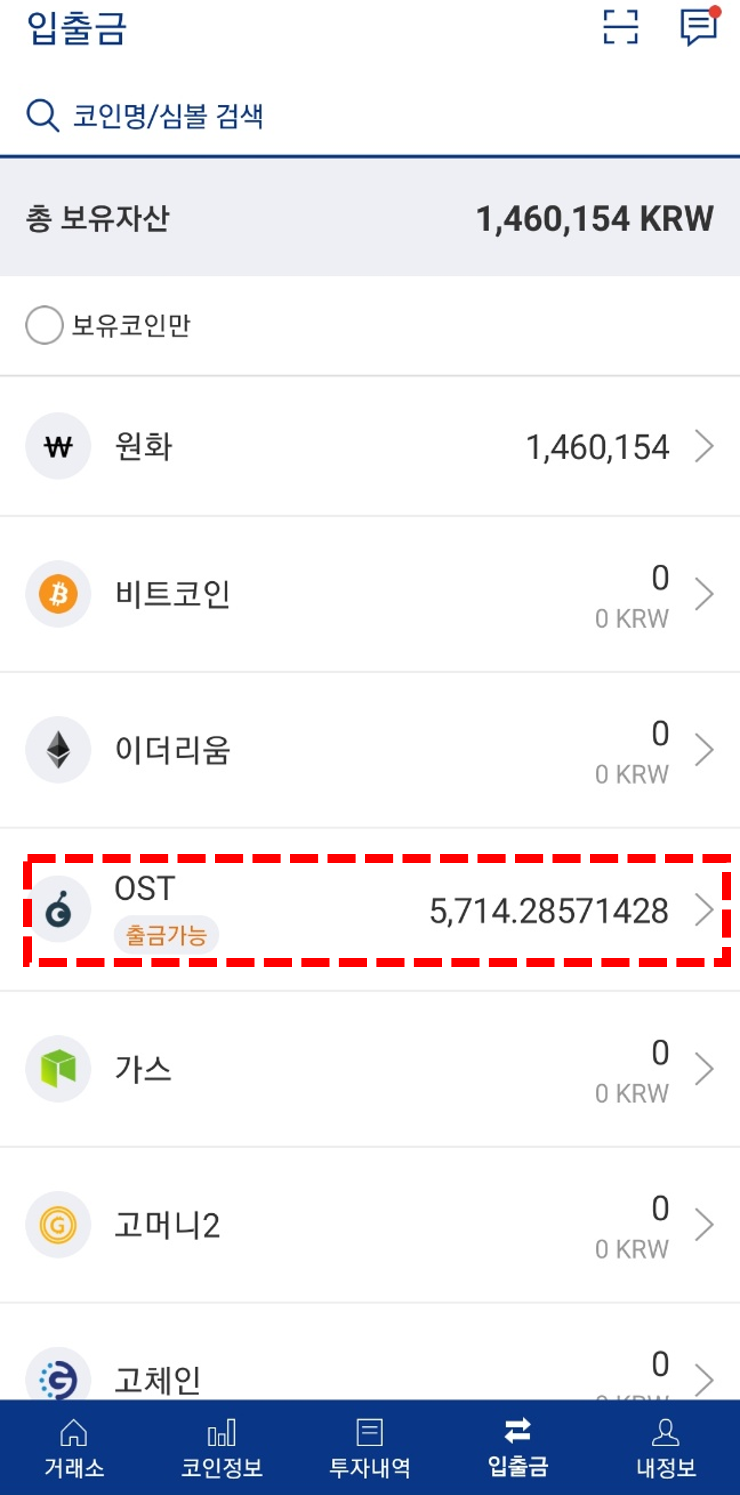Open the QR code scanner
The width and height of the screenshot is (740, 1495).
621,28
